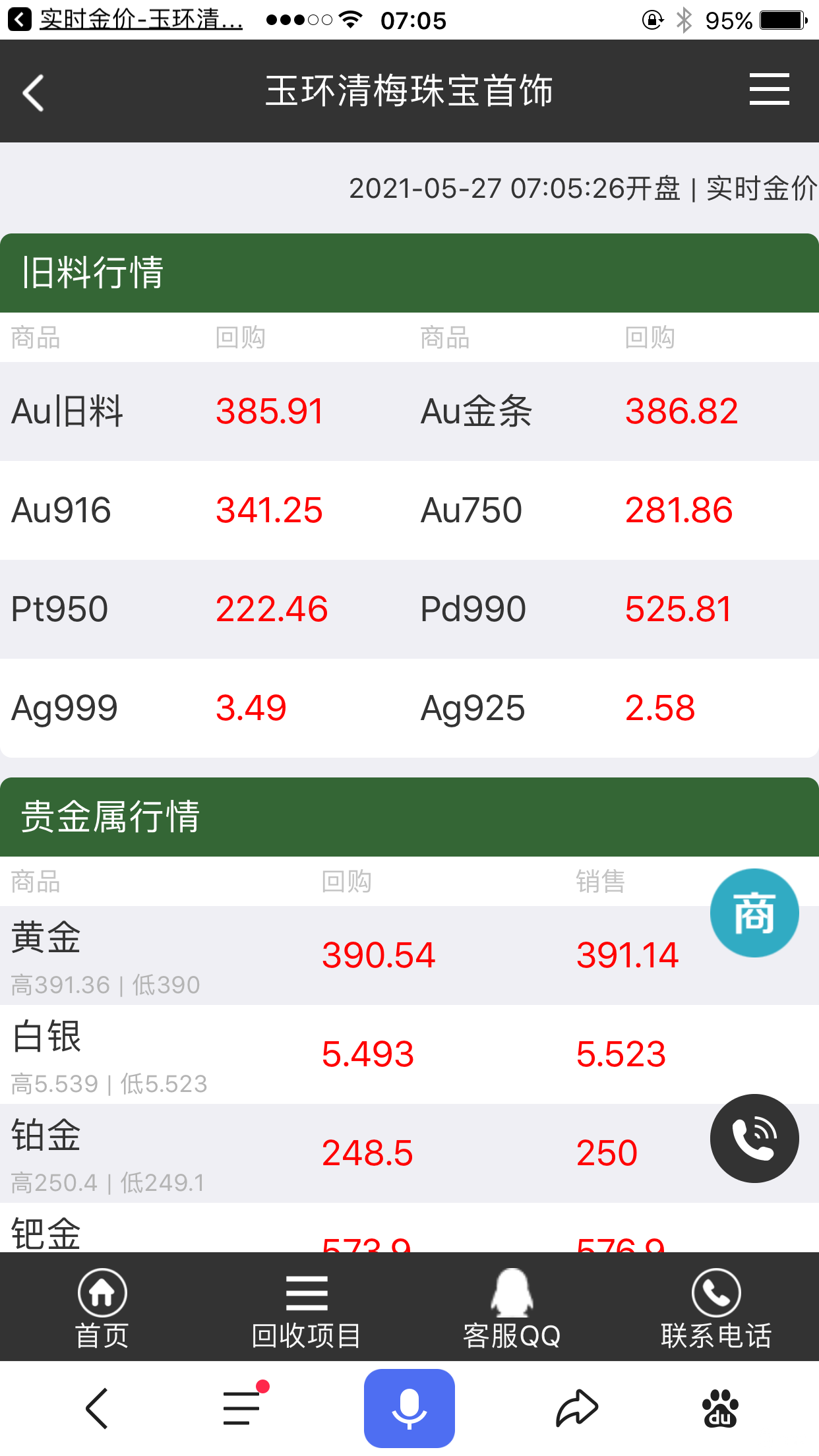Return to previous app via status bar link

[125, 20]
